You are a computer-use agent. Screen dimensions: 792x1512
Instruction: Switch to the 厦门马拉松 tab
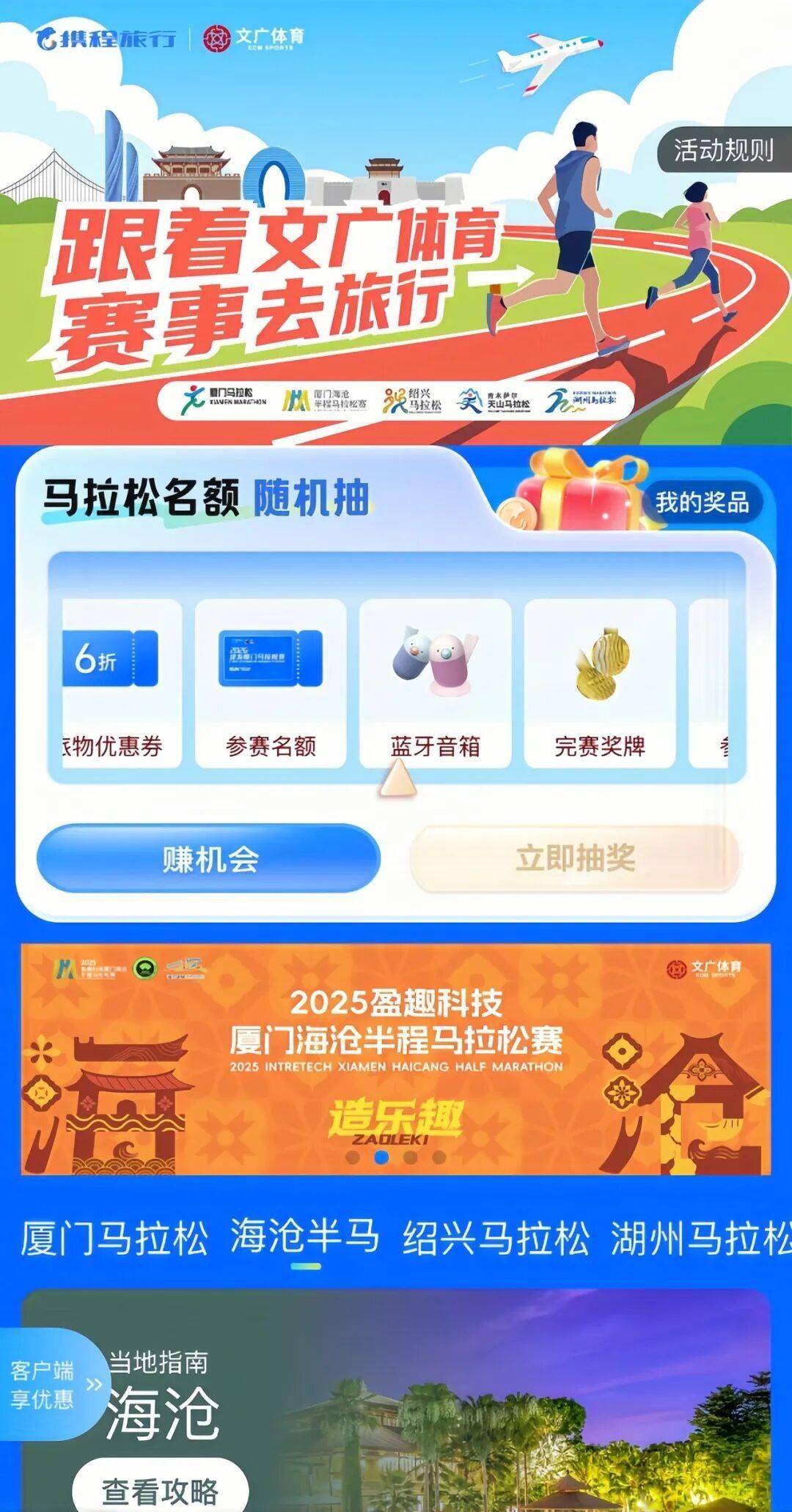(114, 1238)
